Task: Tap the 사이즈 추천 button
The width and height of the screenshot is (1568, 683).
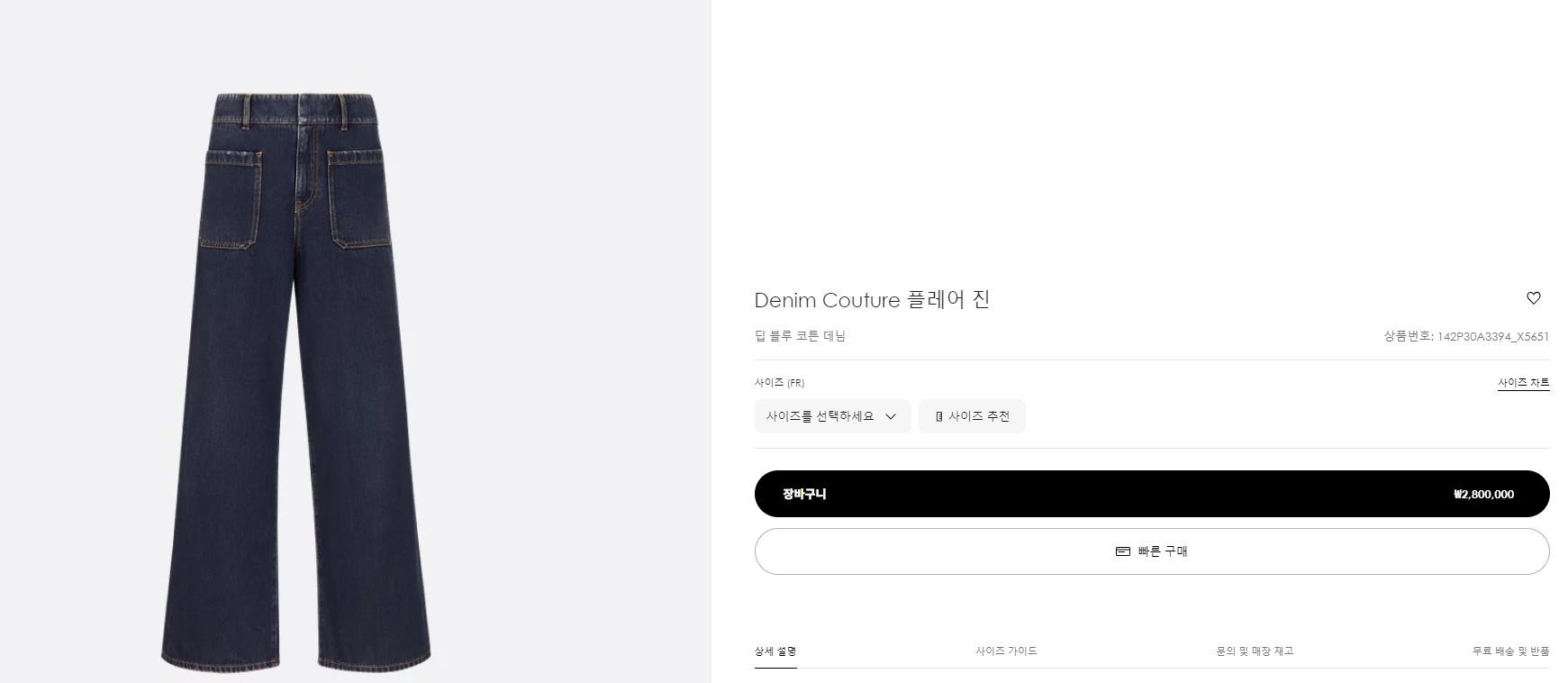Action: [972, 416]
